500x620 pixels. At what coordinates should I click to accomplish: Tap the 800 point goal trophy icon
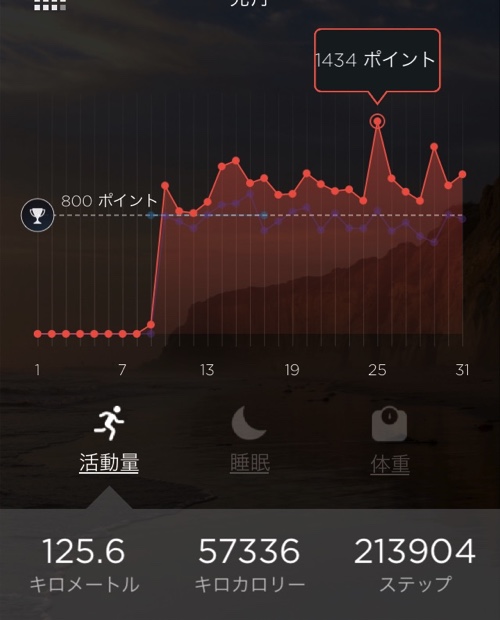click(x=38, y=215)
